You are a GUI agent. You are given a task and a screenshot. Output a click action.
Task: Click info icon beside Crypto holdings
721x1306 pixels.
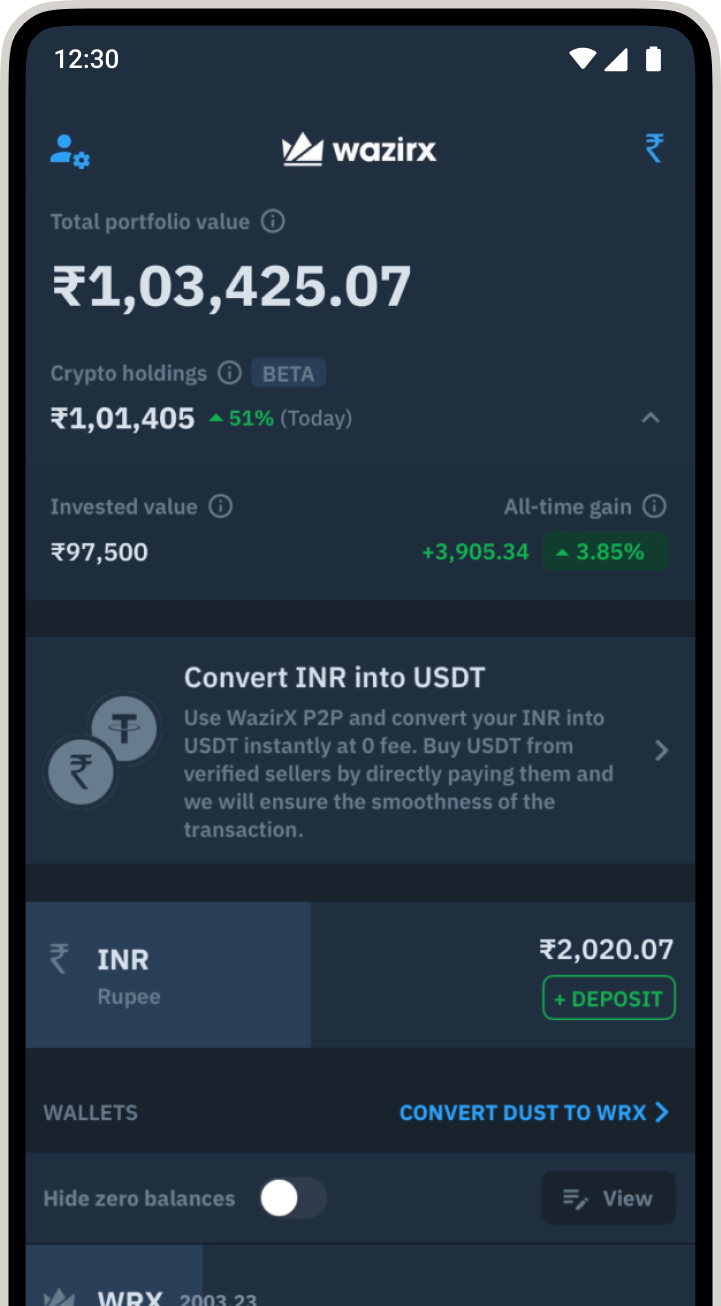click(229, 373)
